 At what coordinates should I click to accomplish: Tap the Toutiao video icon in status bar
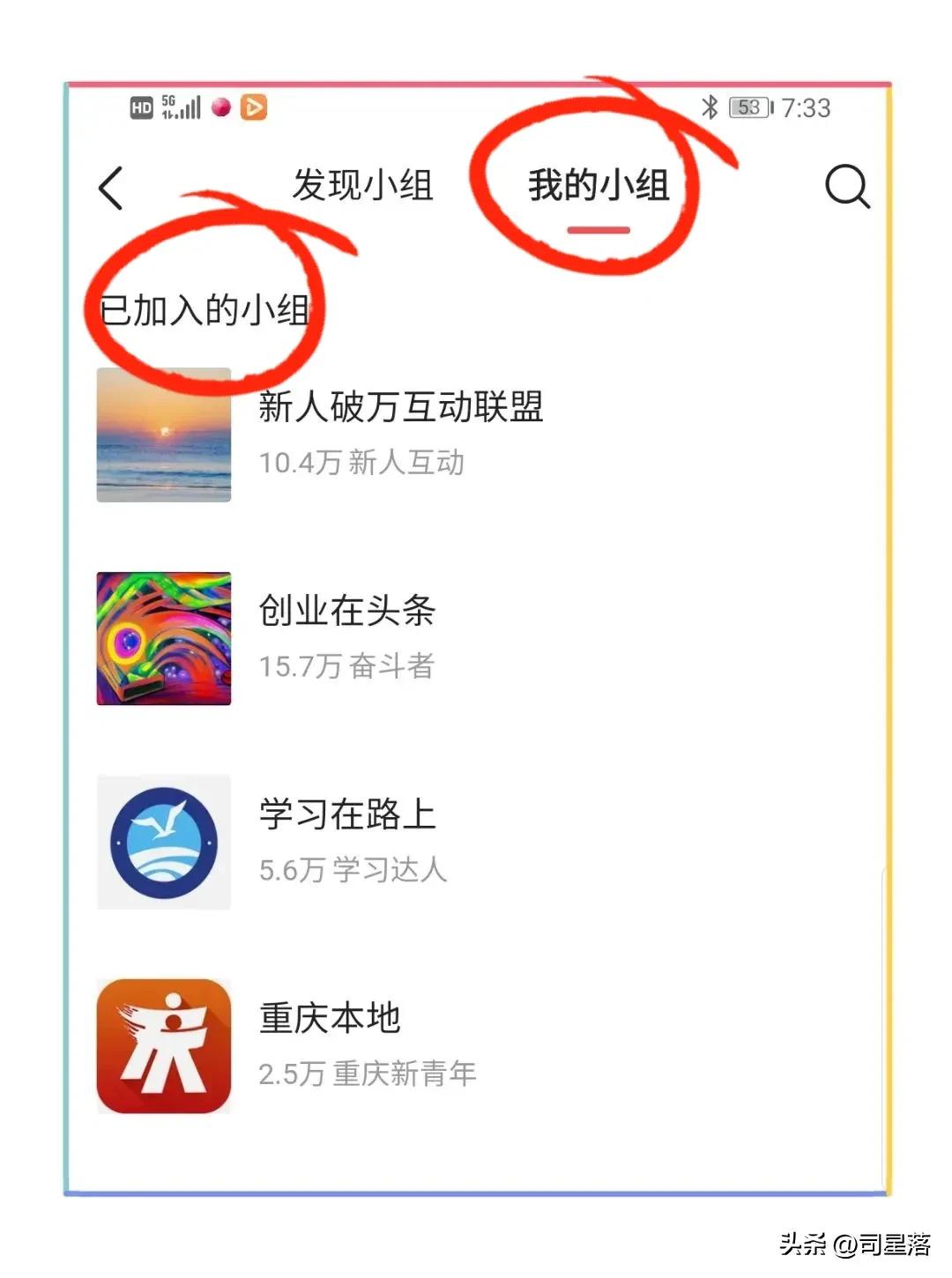pyautogui.click(x=254, y=108)
